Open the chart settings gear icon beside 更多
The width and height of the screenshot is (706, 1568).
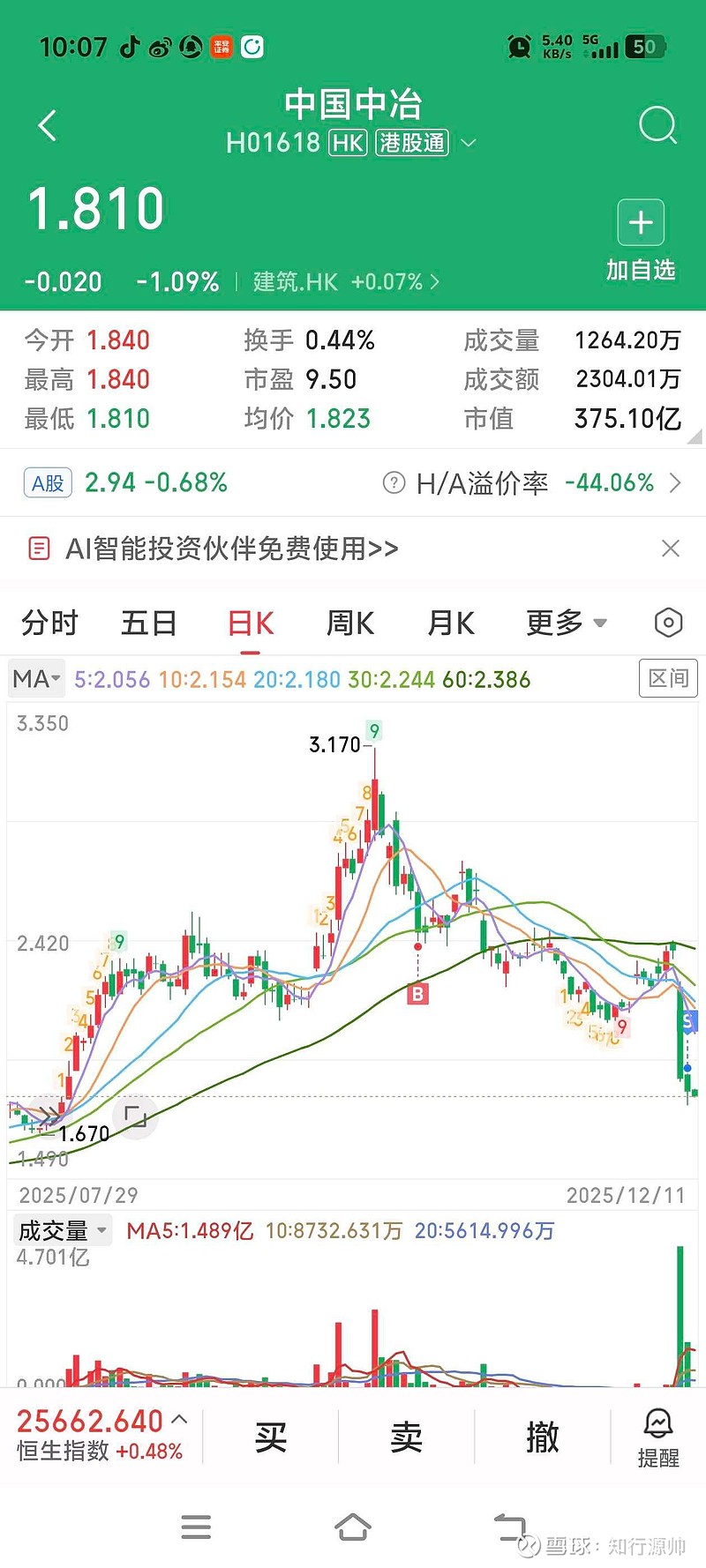(668, 623)
